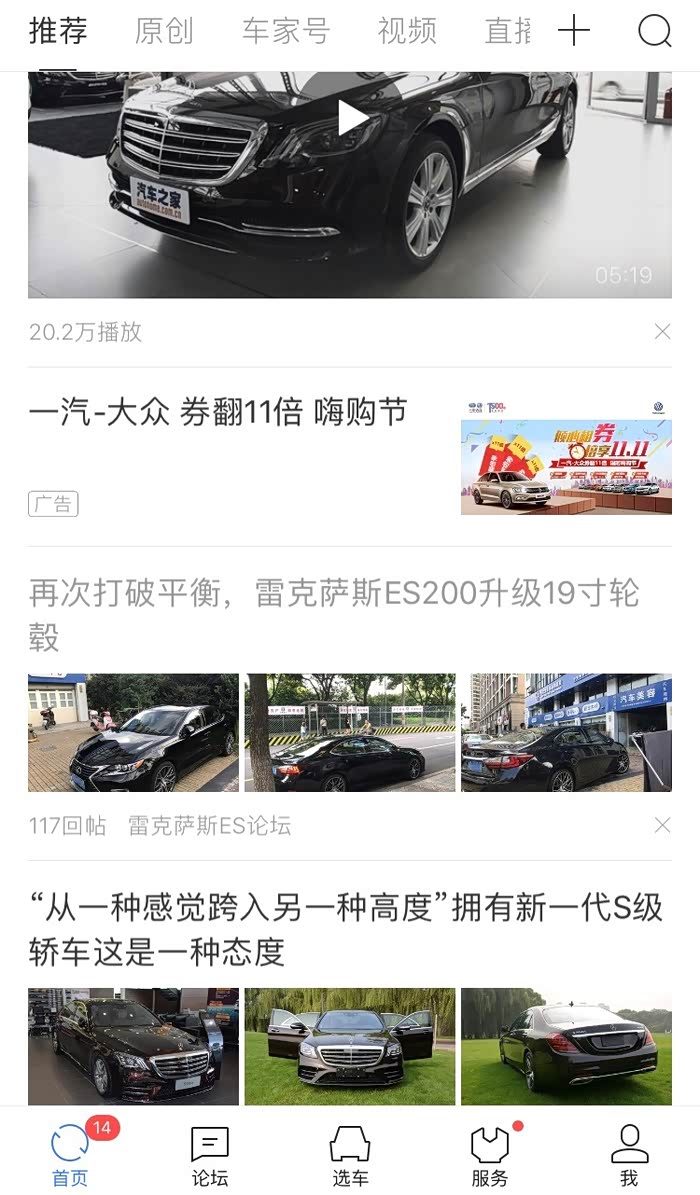Screen dimensions: 700x1195
Task: Play the Mercedes video
Action: (x=351, y=118)
